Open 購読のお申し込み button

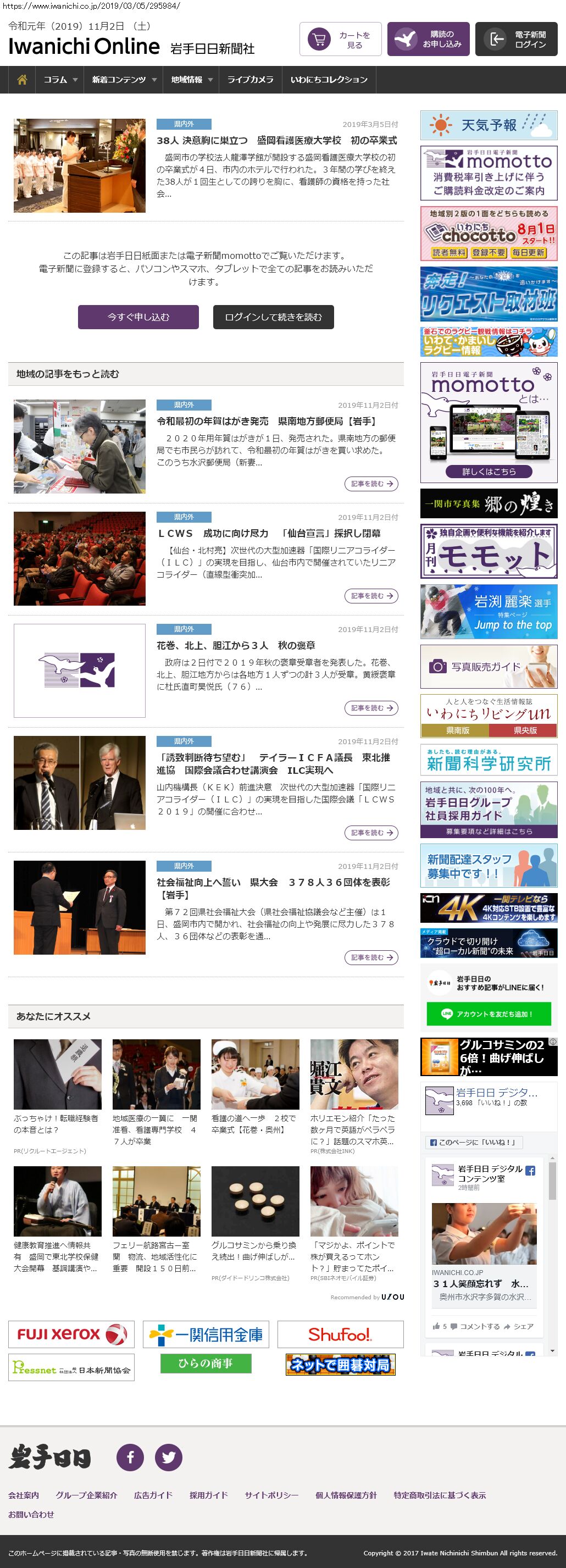click(x=429, y=40)
